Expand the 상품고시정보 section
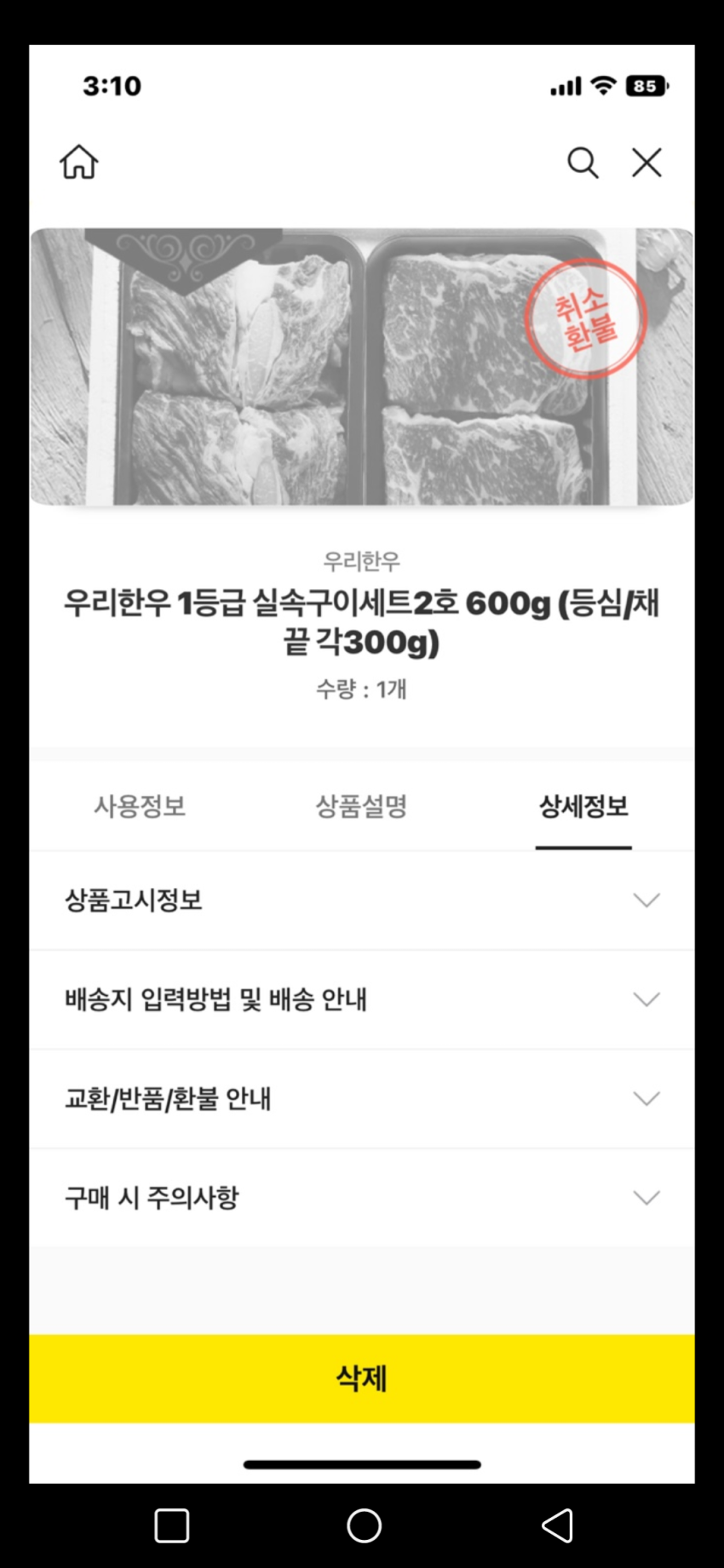Viewport: 724px width, 1568px height. pos(362,901)
